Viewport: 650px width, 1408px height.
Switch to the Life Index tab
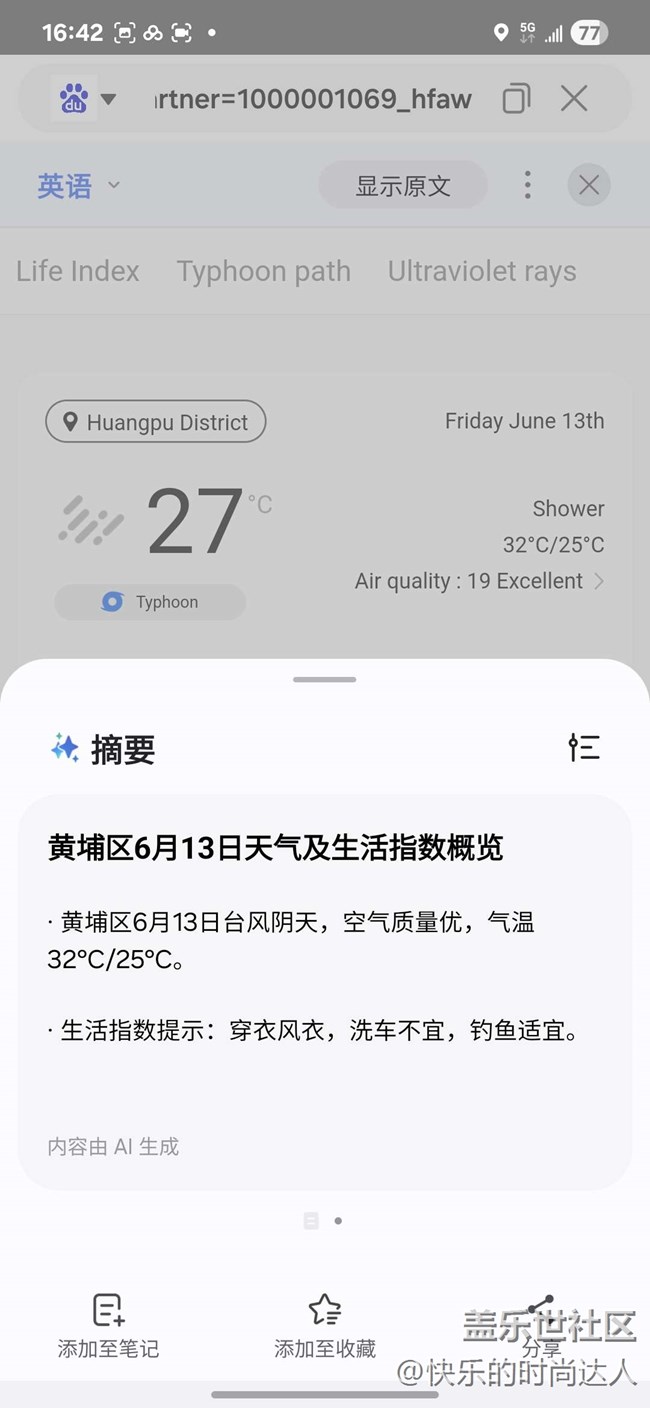(77, 271)
